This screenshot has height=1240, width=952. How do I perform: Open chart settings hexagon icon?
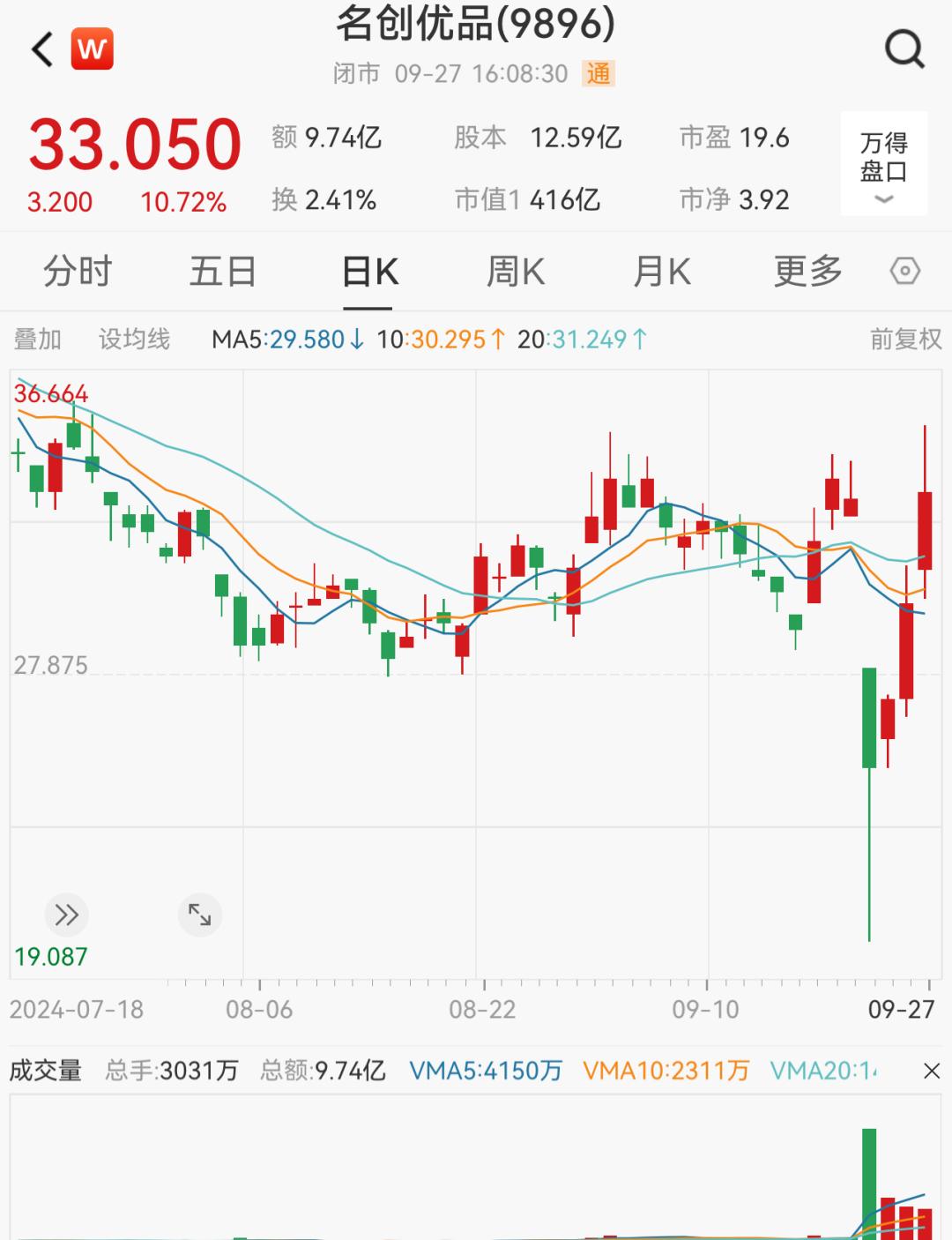click(905, 271)
